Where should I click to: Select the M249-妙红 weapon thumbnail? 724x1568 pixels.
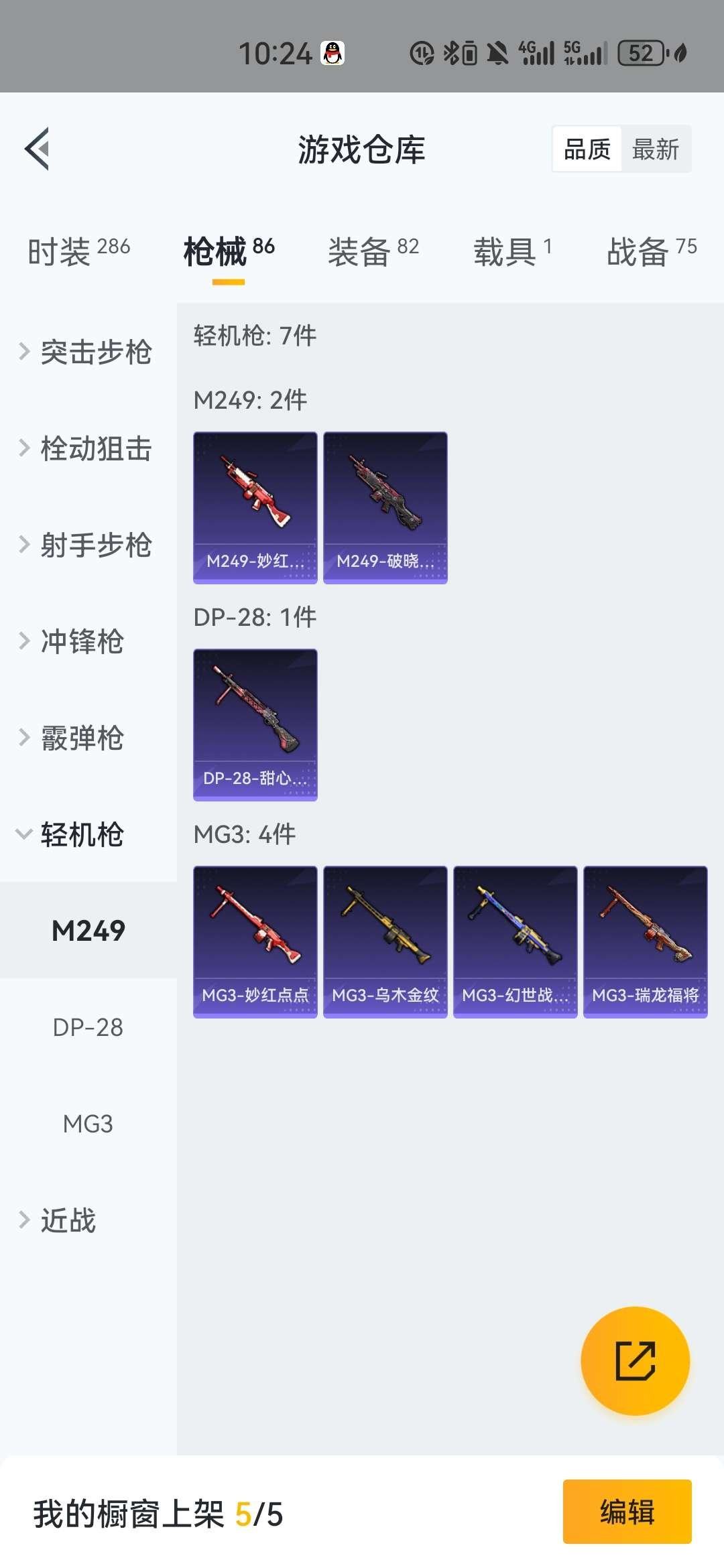tap(255, 508)
